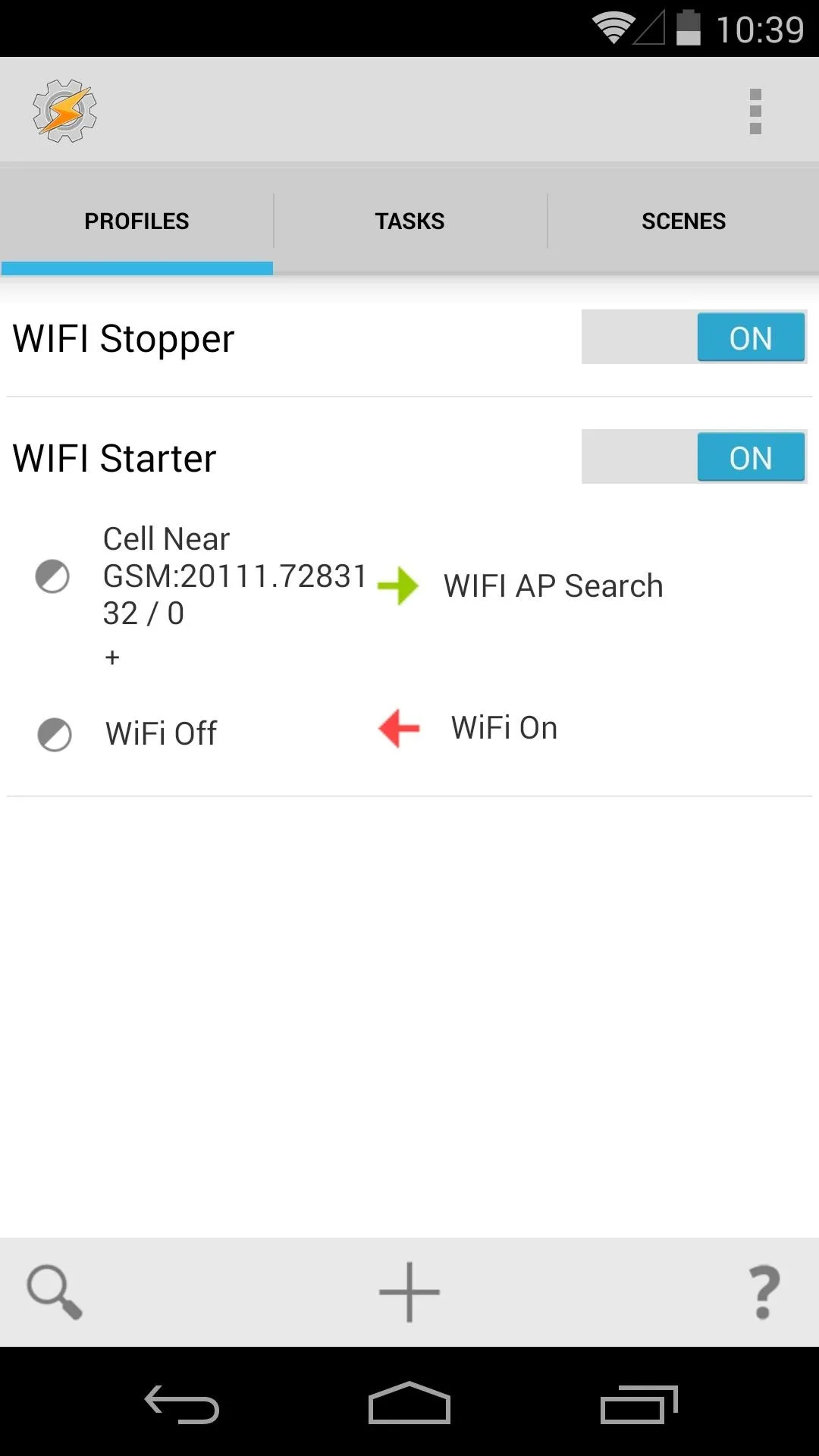Open the WIFI AP Search task
The width and height of the screenshot is (819, 1456).
[553, 585]
